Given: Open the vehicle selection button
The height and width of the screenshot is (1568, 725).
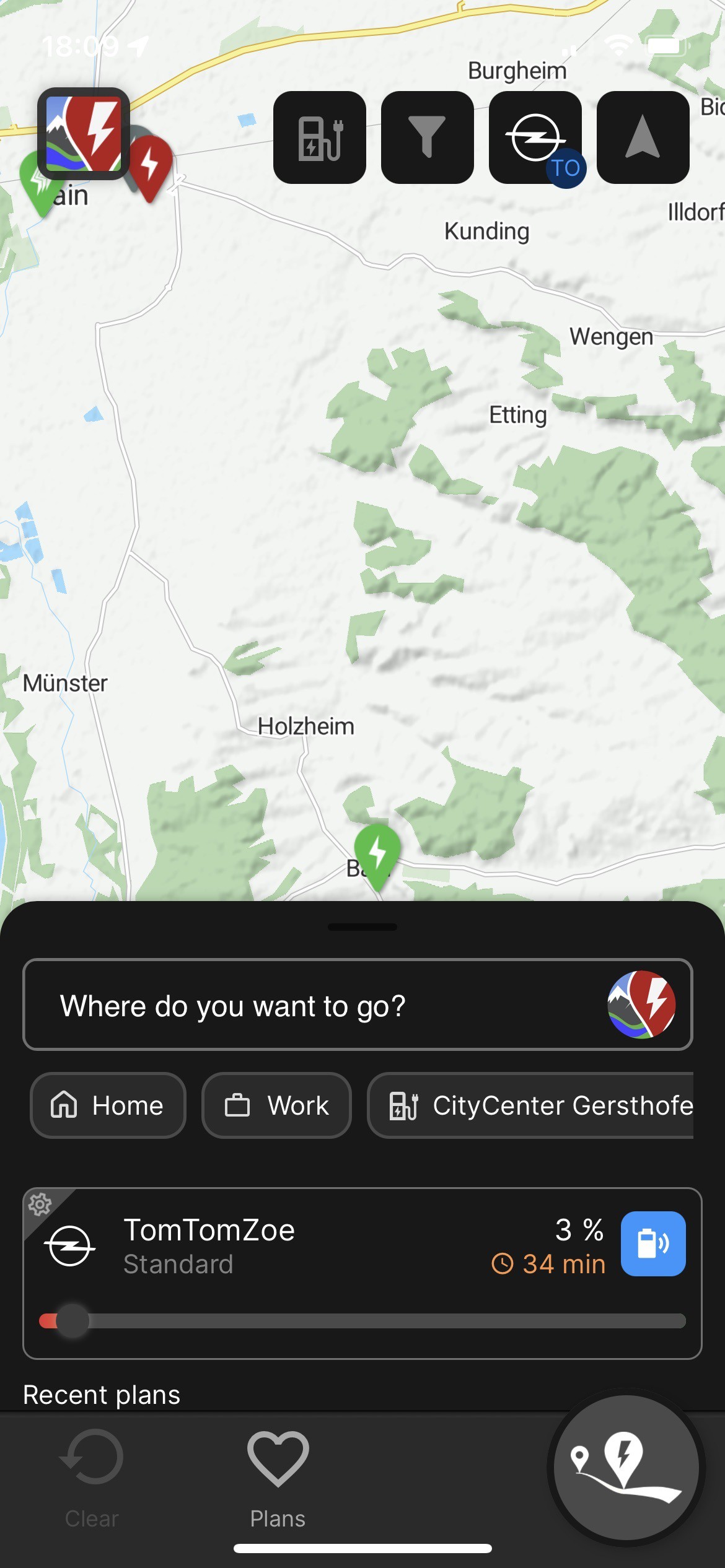Looking at the screenshot, I should (x=534, y=137).
